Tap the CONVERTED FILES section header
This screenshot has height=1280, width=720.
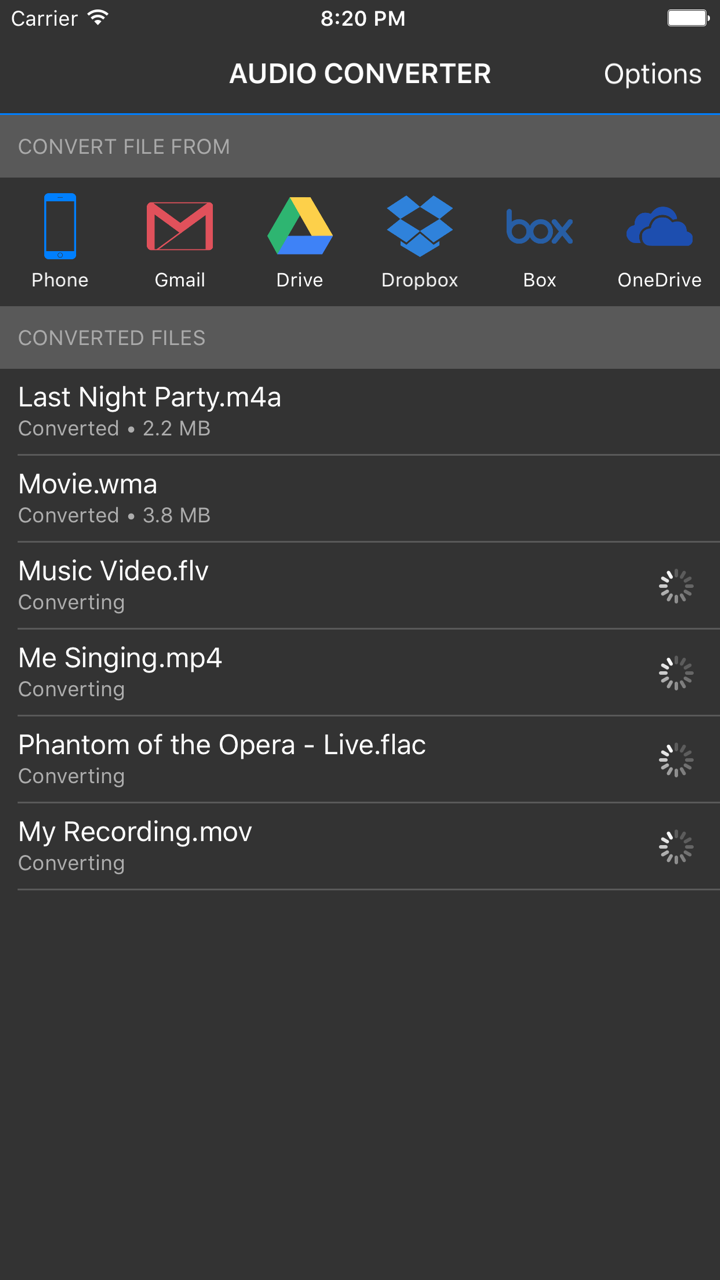click(111, 338)
